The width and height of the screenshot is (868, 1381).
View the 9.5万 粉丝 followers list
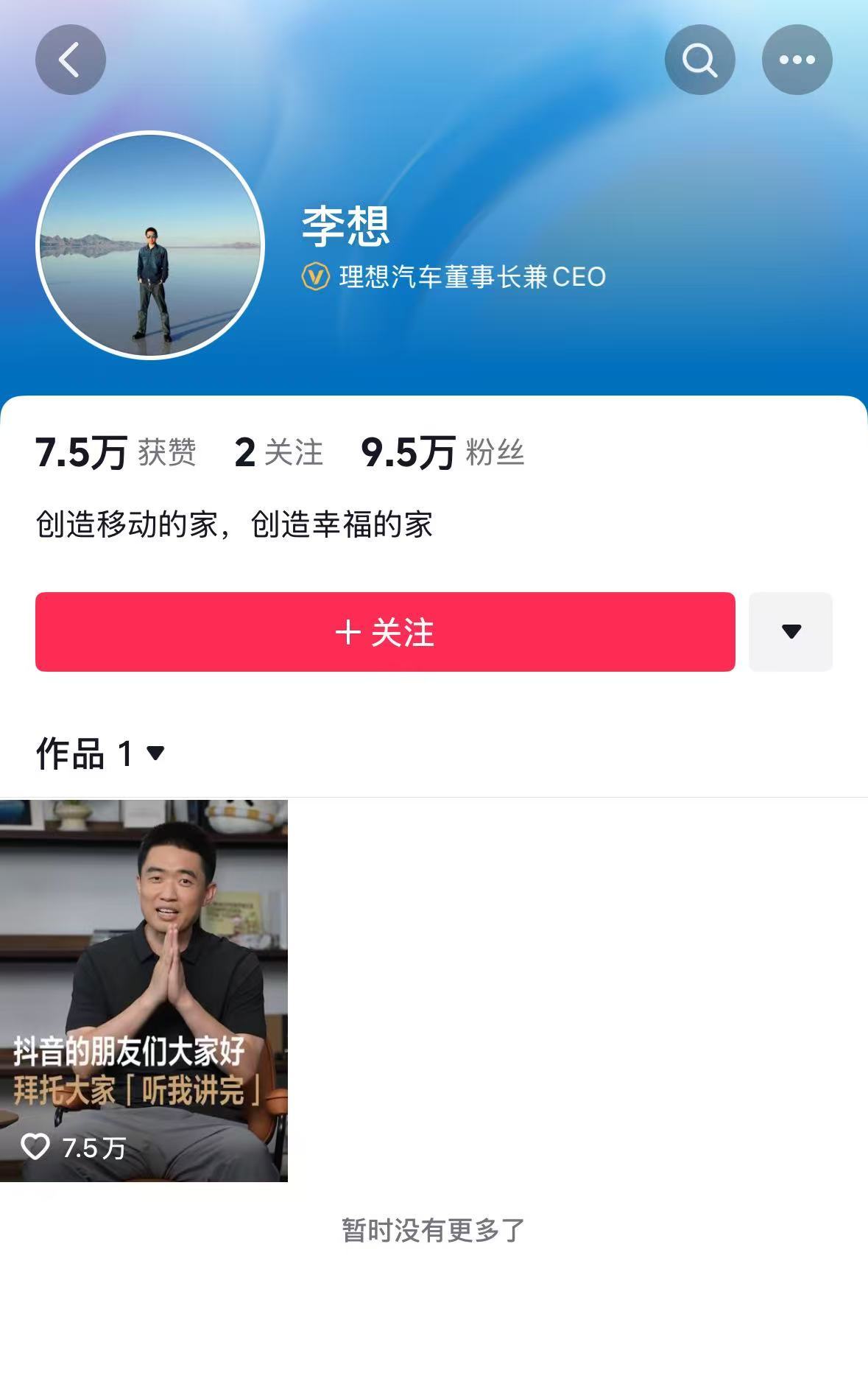coord(442,451)
